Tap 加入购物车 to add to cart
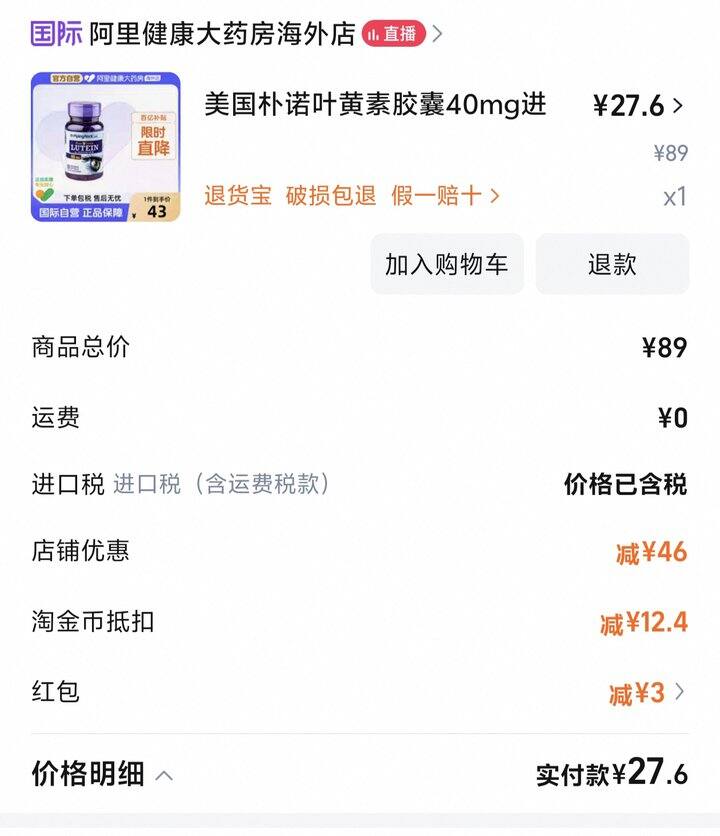The width and height of the screenshot is (720, 836). pyautogui.click(x=447, y=264)
